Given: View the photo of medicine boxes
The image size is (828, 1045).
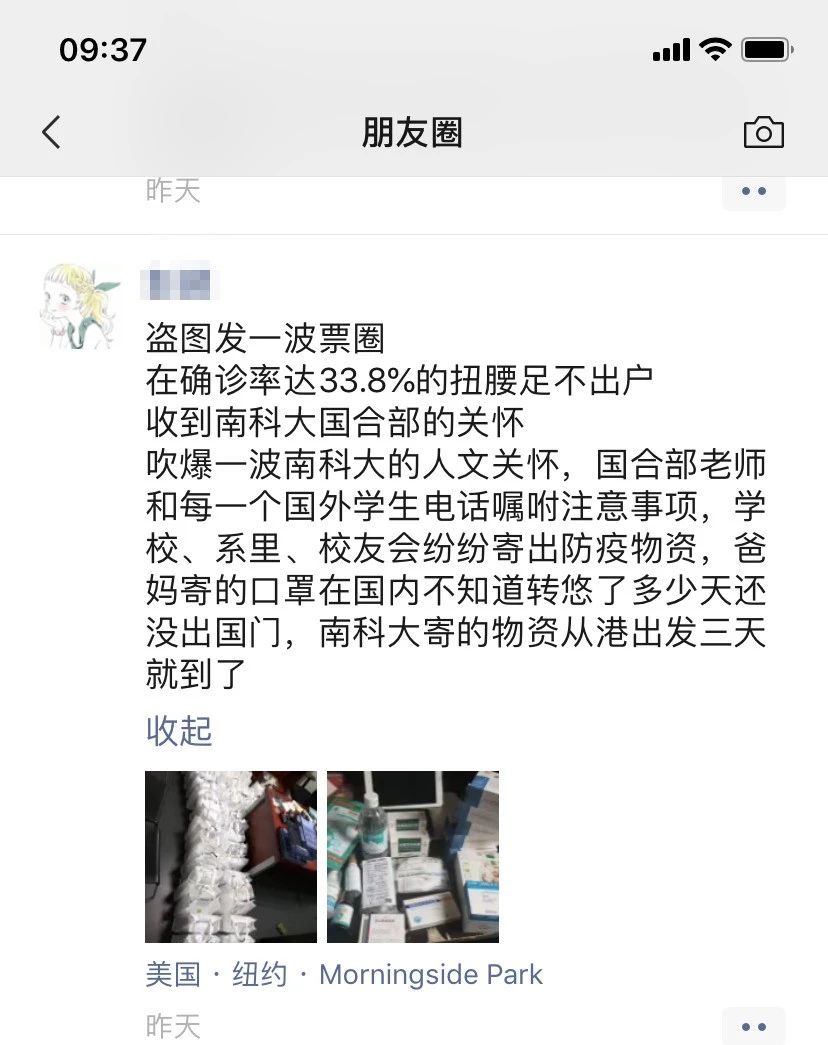Looking at the screenshot, I should tap(413, 856).
